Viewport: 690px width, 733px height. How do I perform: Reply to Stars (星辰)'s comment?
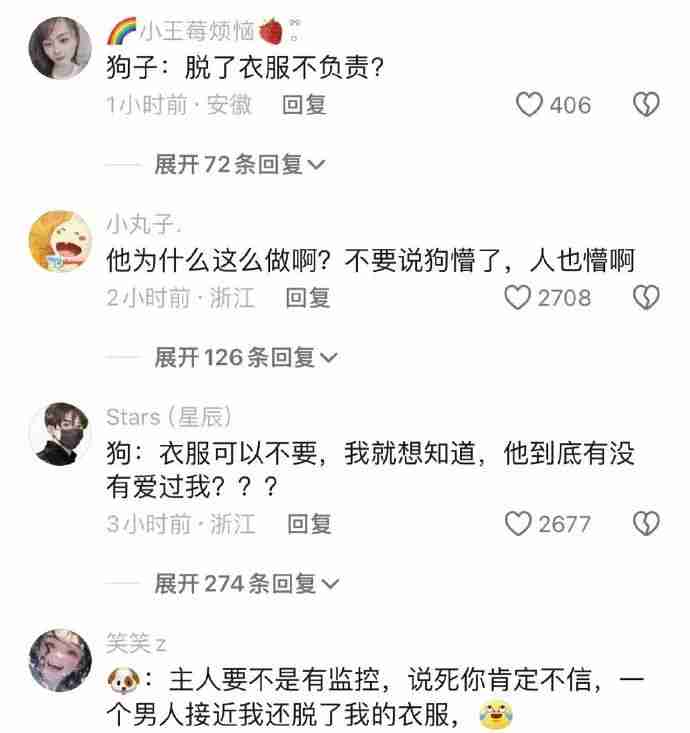tap(308, 524)
